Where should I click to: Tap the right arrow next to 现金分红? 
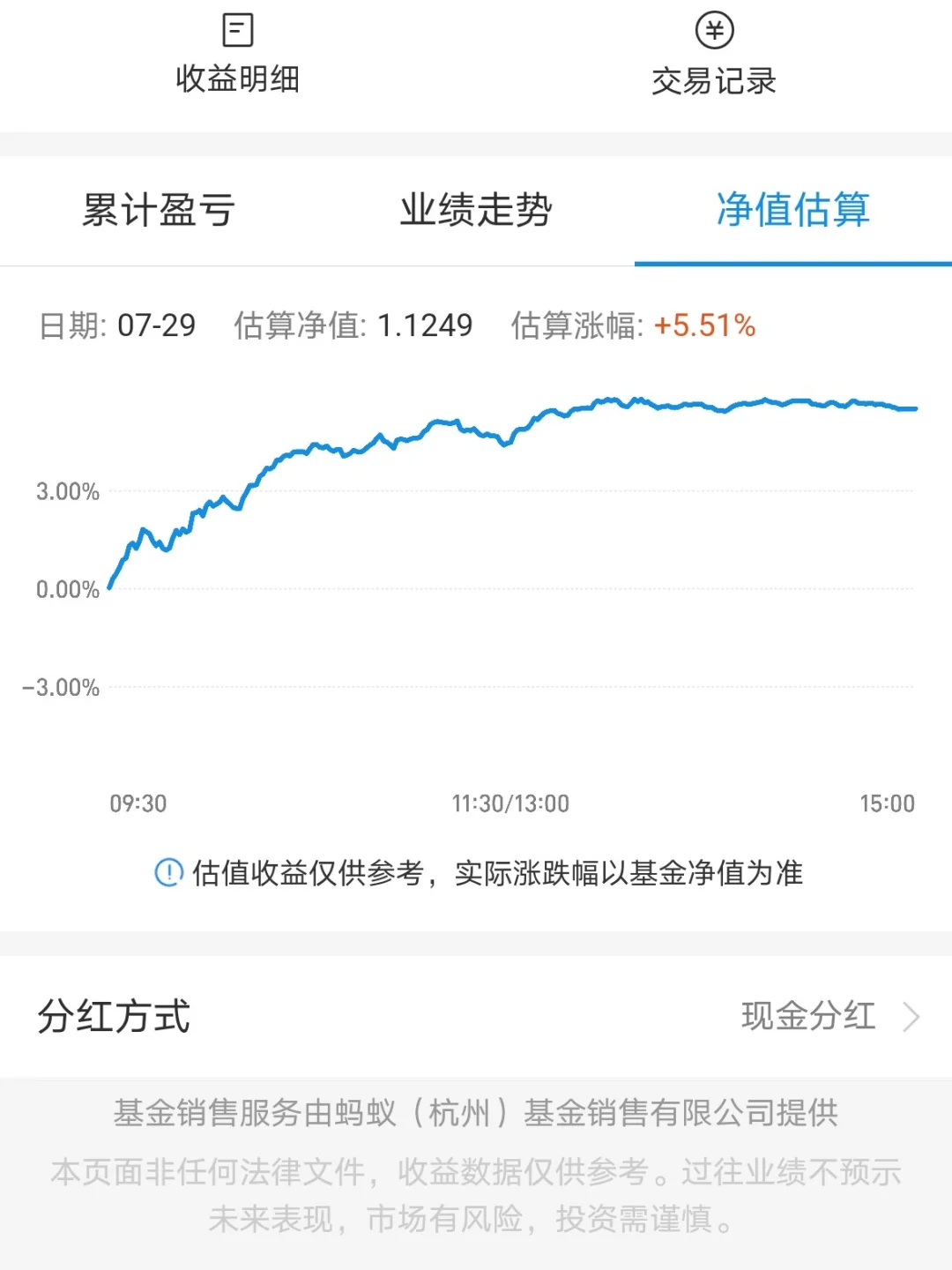click(911, 1016)
